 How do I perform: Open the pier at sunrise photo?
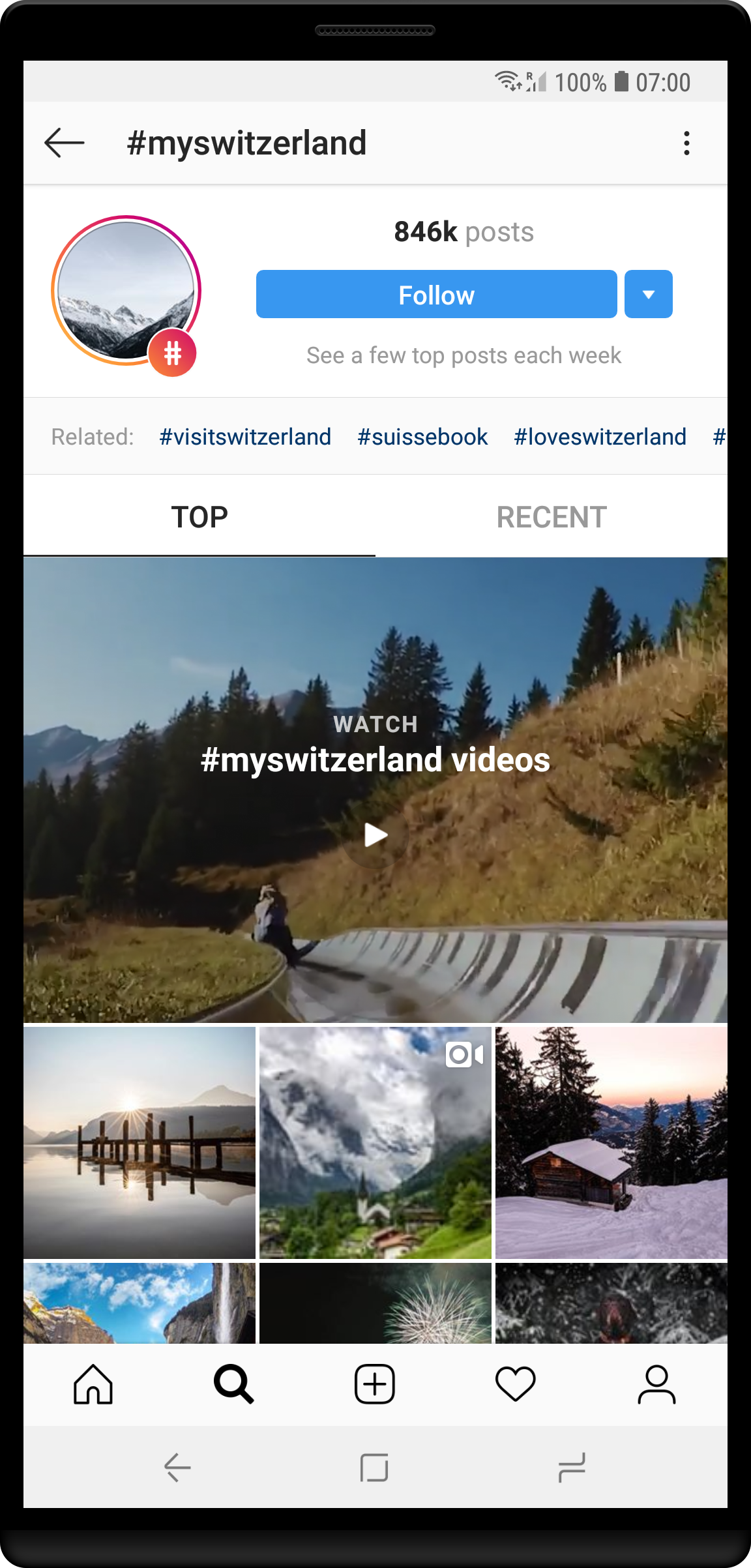pos(140,1143)
